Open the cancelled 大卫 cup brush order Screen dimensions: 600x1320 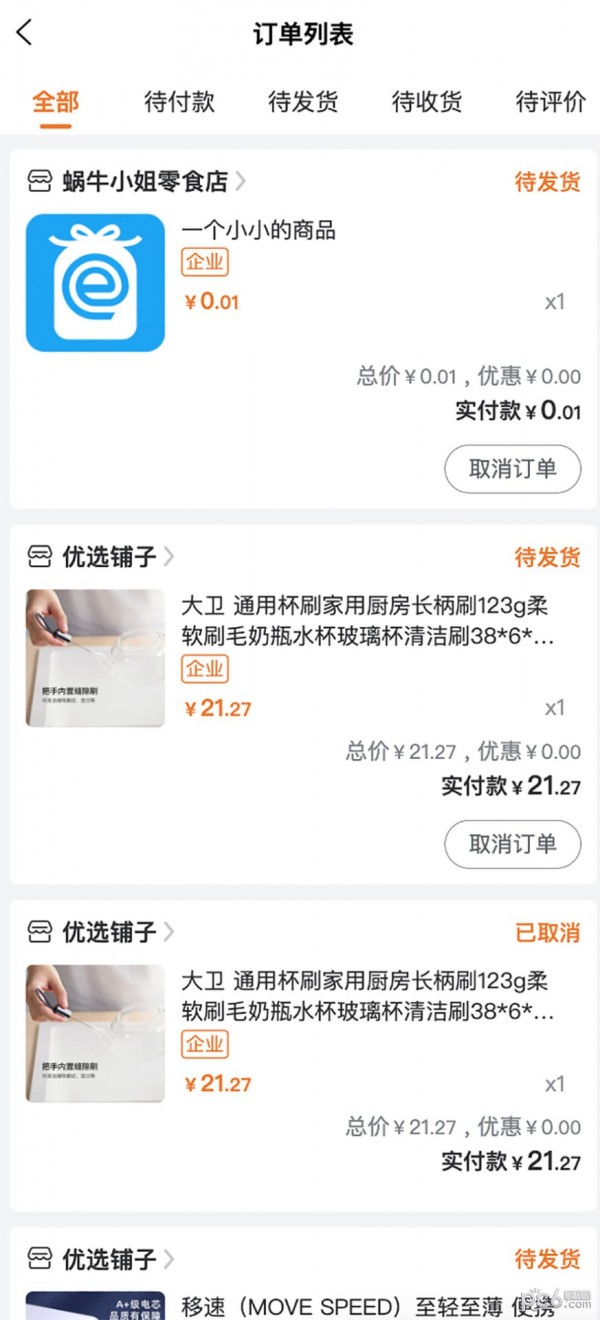point(366,996)
